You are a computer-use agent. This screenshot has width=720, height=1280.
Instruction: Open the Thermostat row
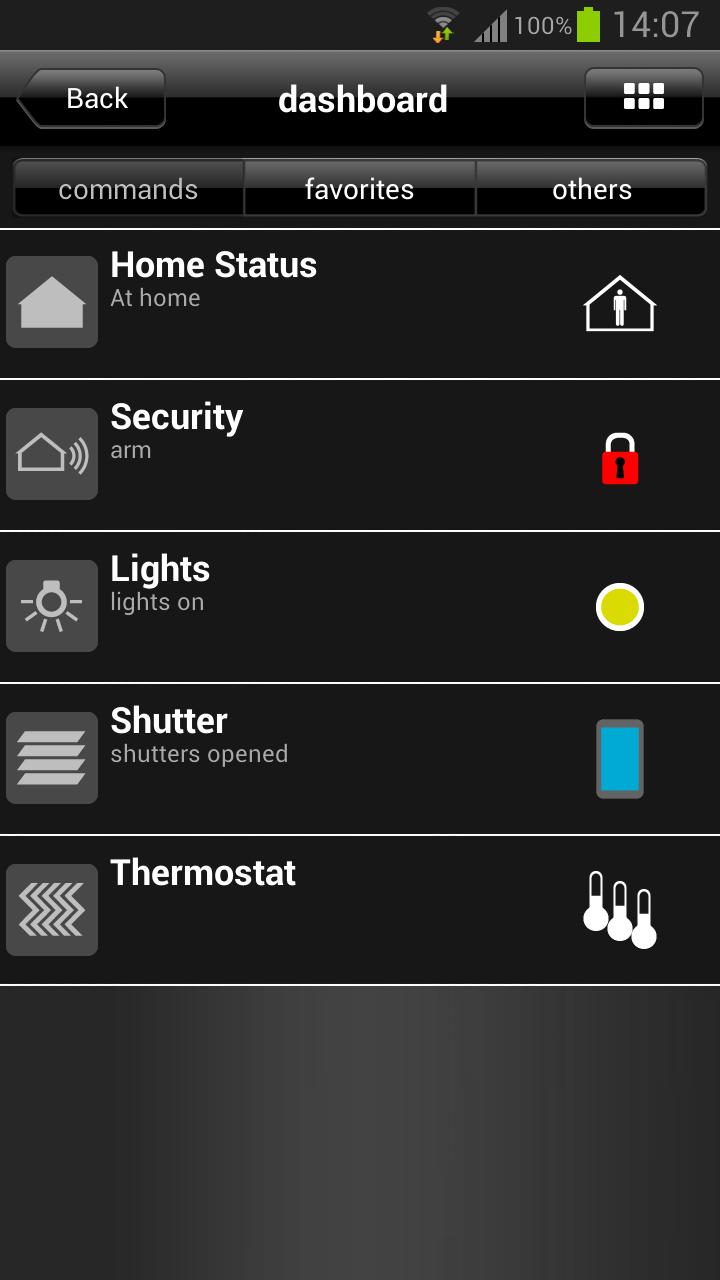click(300, 911)
